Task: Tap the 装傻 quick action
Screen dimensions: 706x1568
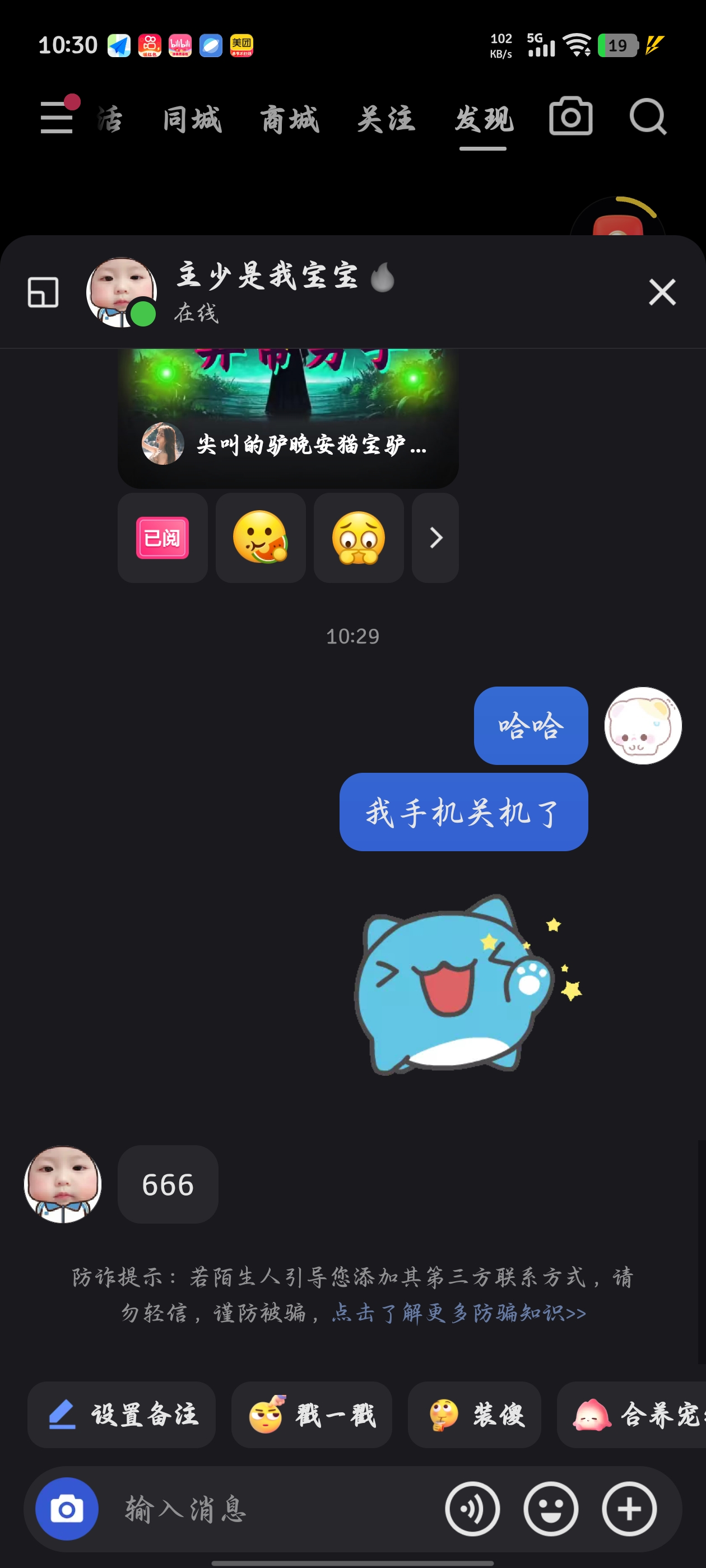Action: [x=474, y=1414]
